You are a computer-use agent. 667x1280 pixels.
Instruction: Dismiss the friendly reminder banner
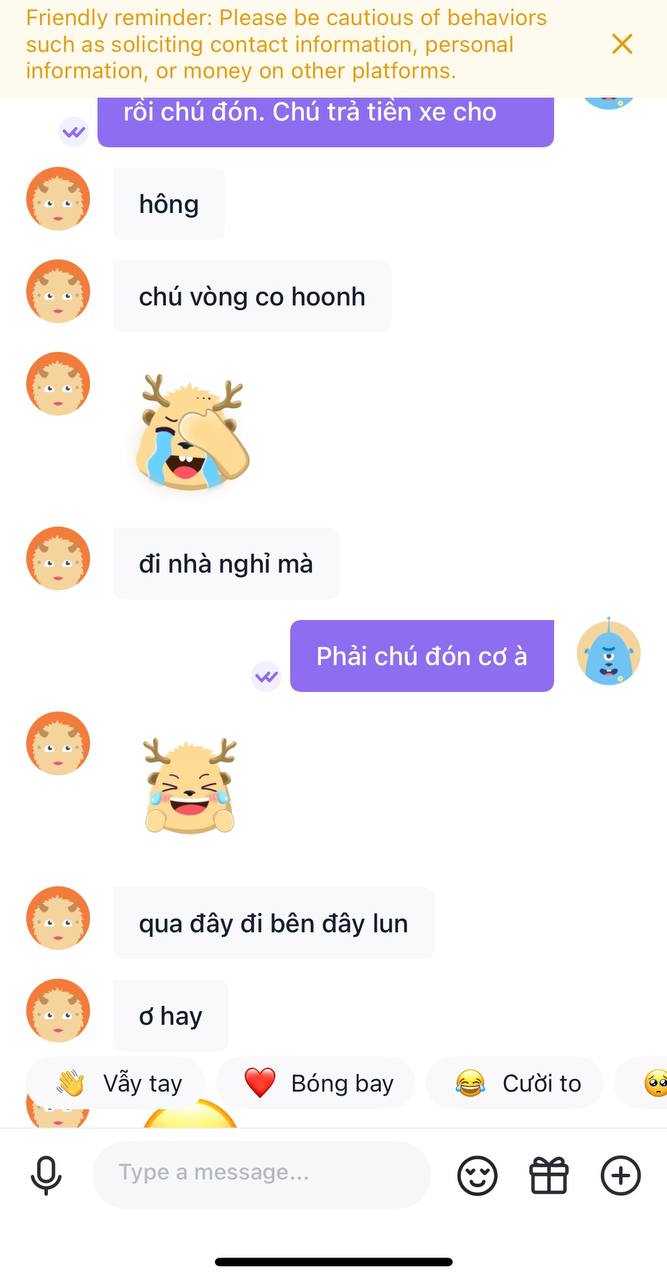(x=622, y=44)
